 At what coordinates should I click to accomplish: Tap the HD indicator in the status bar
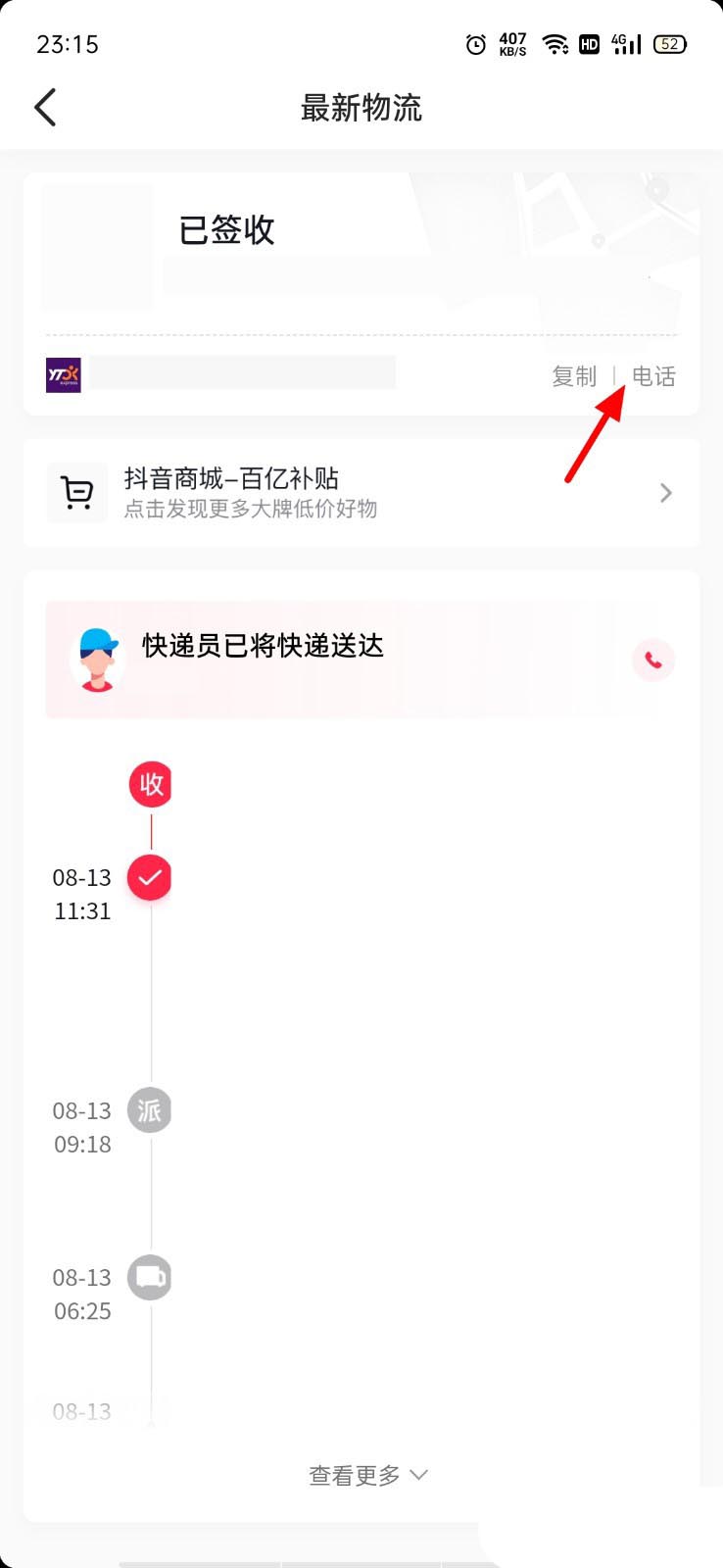[589, 44]
